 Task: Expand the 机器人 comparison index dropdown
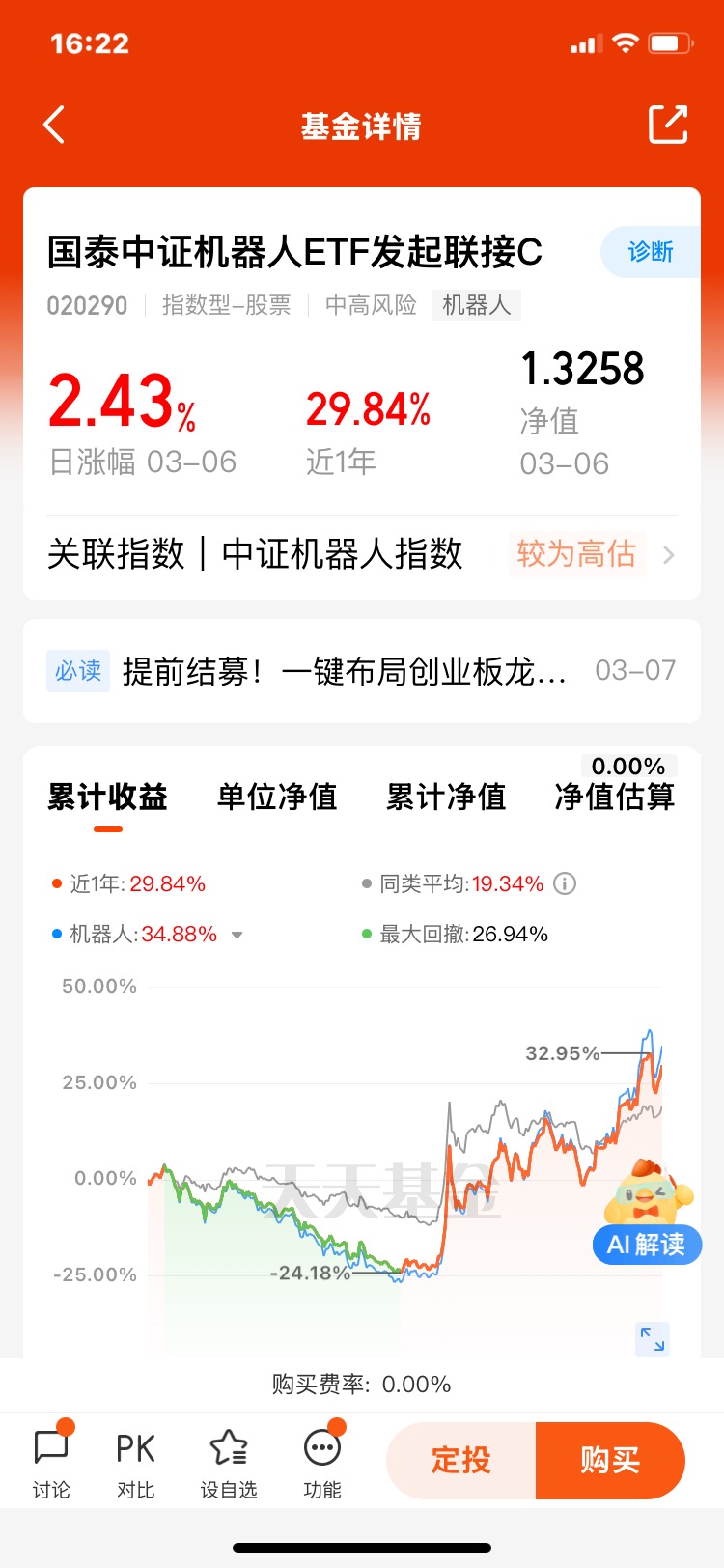237,935
